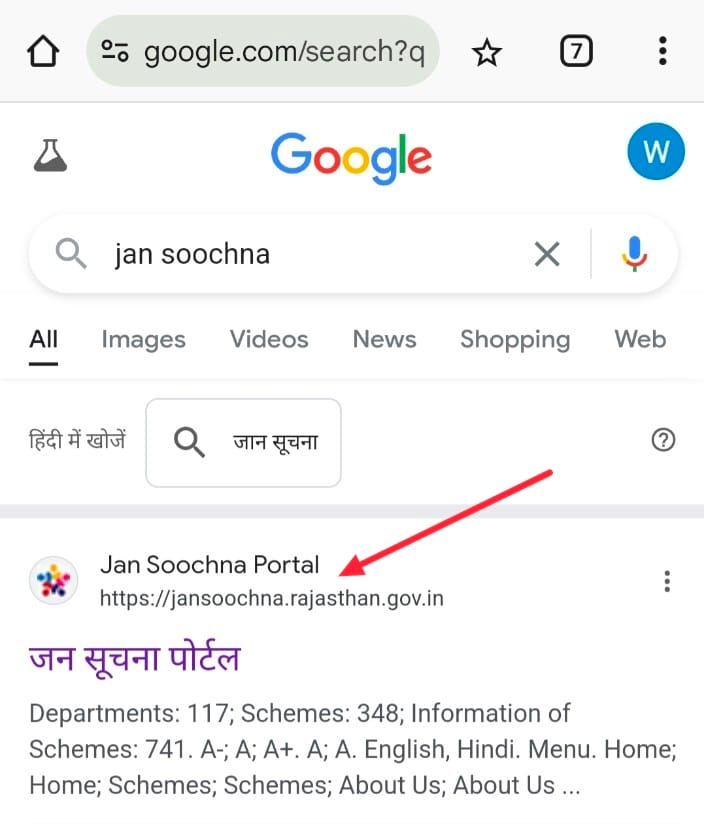Open help for Hindi search suggestion
The height and width of the screenshot is (824, 704).
point(663,440)
